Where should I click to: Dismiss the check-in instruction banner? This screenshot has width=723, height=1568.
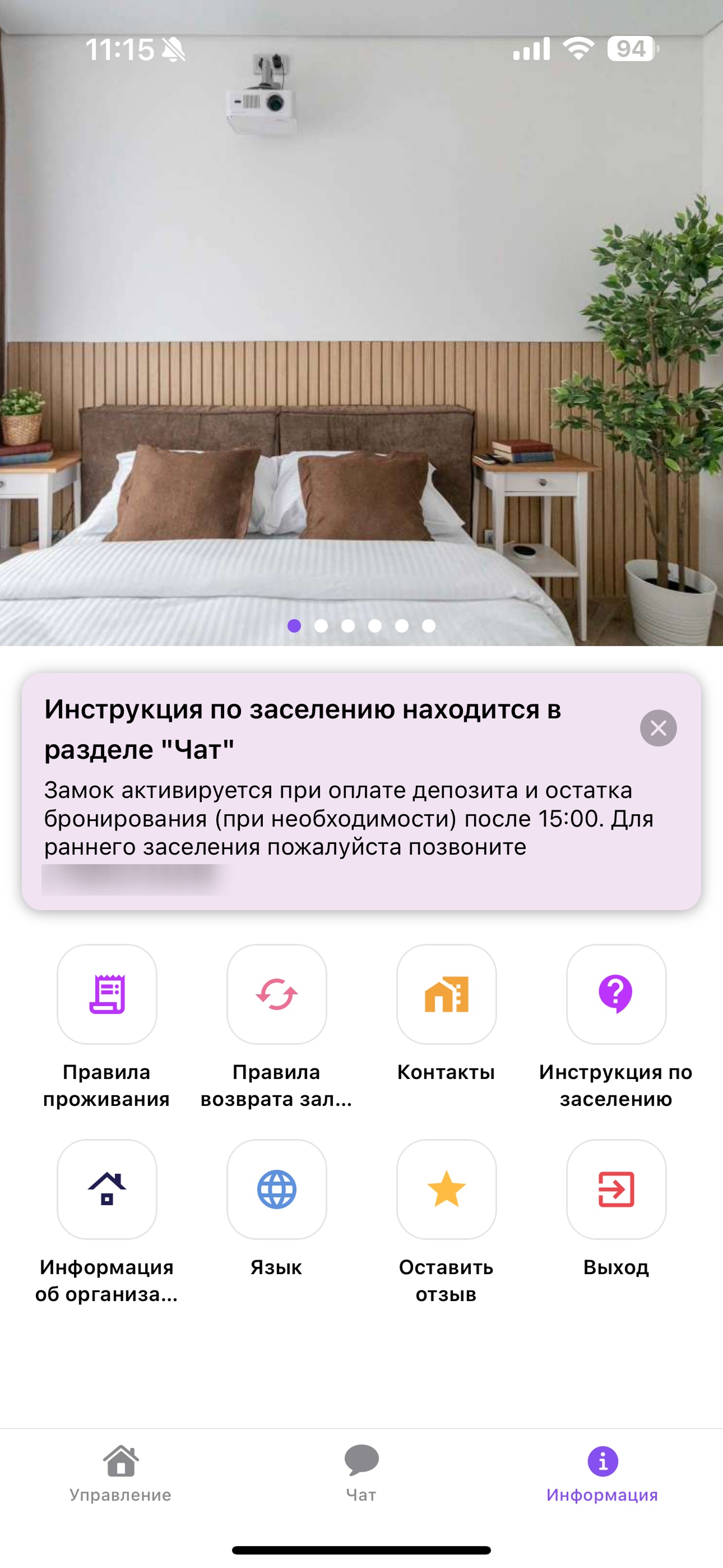[658, 728]
